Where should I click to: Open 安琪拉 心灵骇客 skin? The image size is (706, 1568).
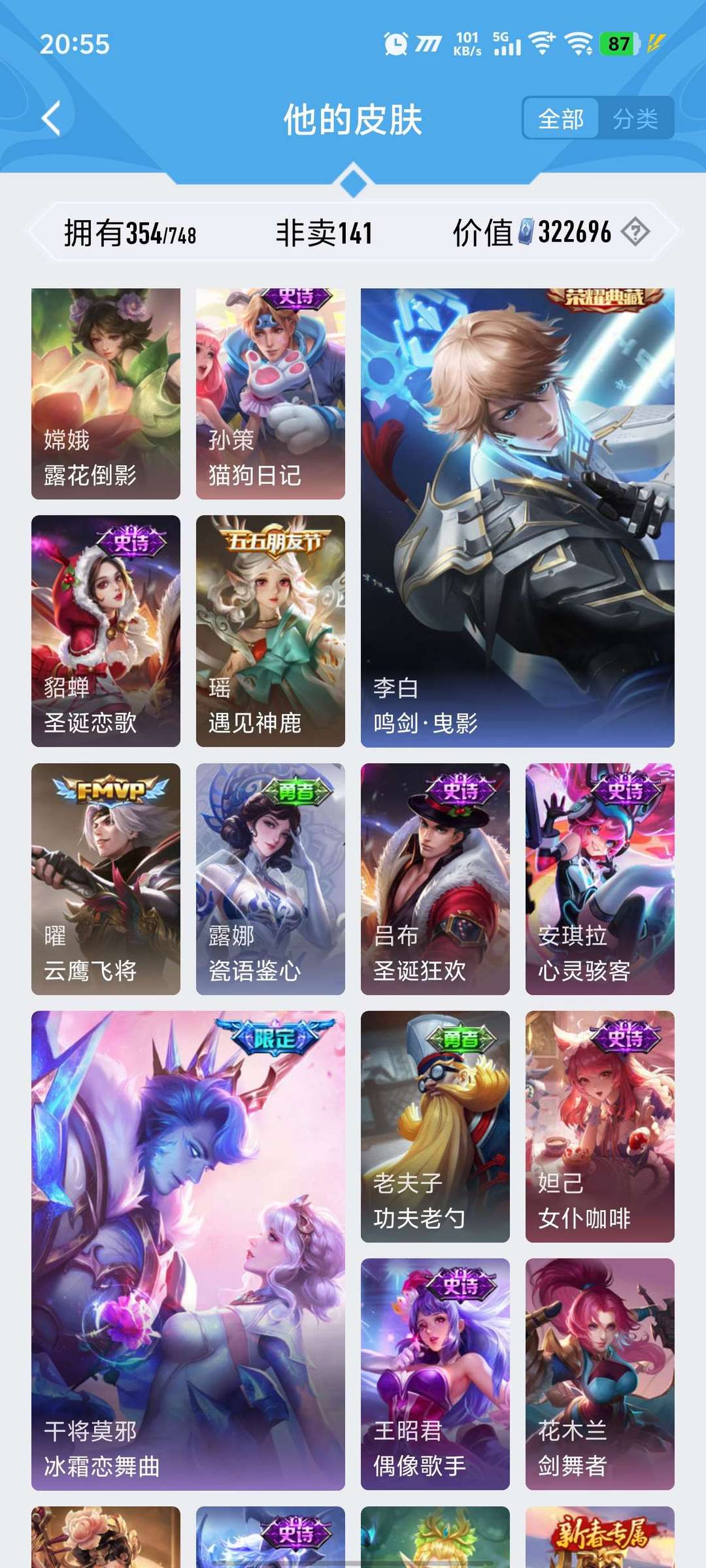click(599, 879)
